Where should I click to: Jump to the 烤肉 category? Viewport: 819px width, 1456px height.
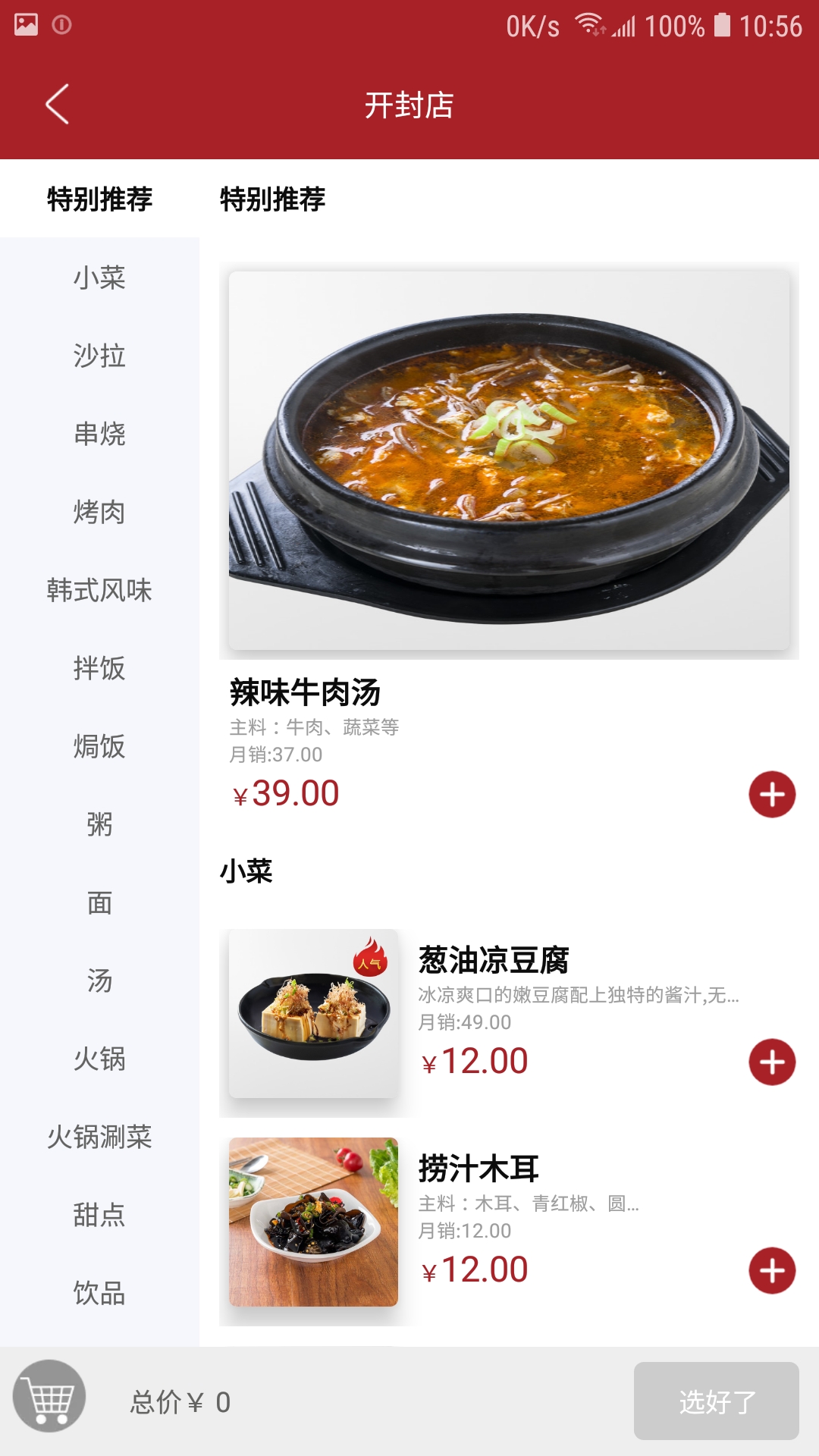[x=99, y=512]
